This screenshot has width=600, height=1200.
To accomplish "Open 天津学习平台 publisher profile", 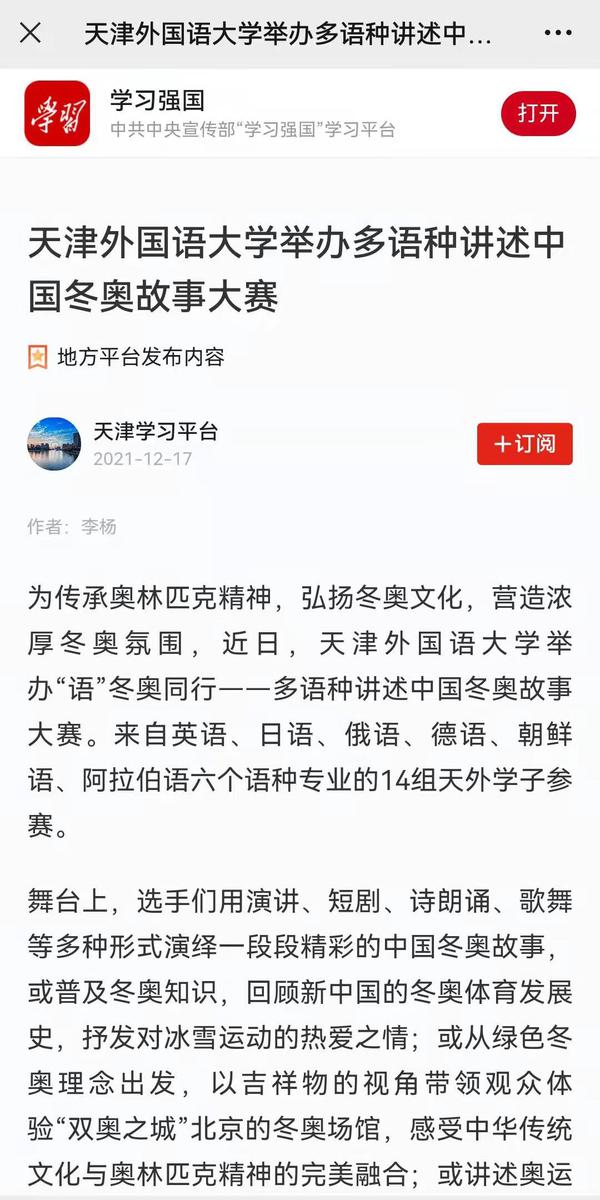I will click(155, 432).
